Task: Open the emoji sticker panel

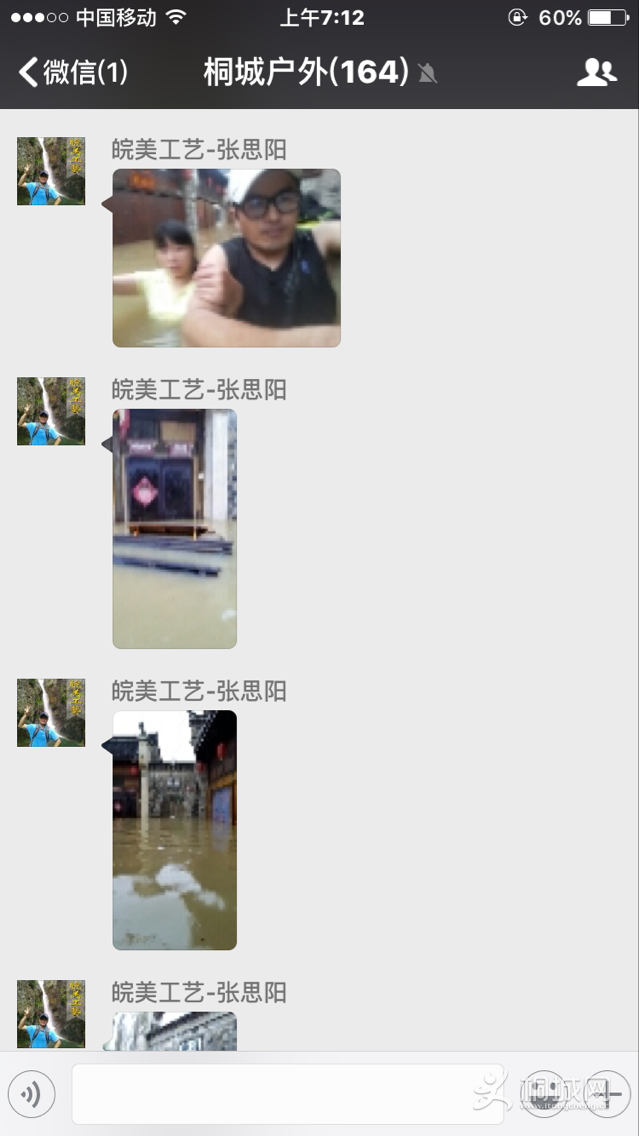Action: click(x=546, y=1095)
